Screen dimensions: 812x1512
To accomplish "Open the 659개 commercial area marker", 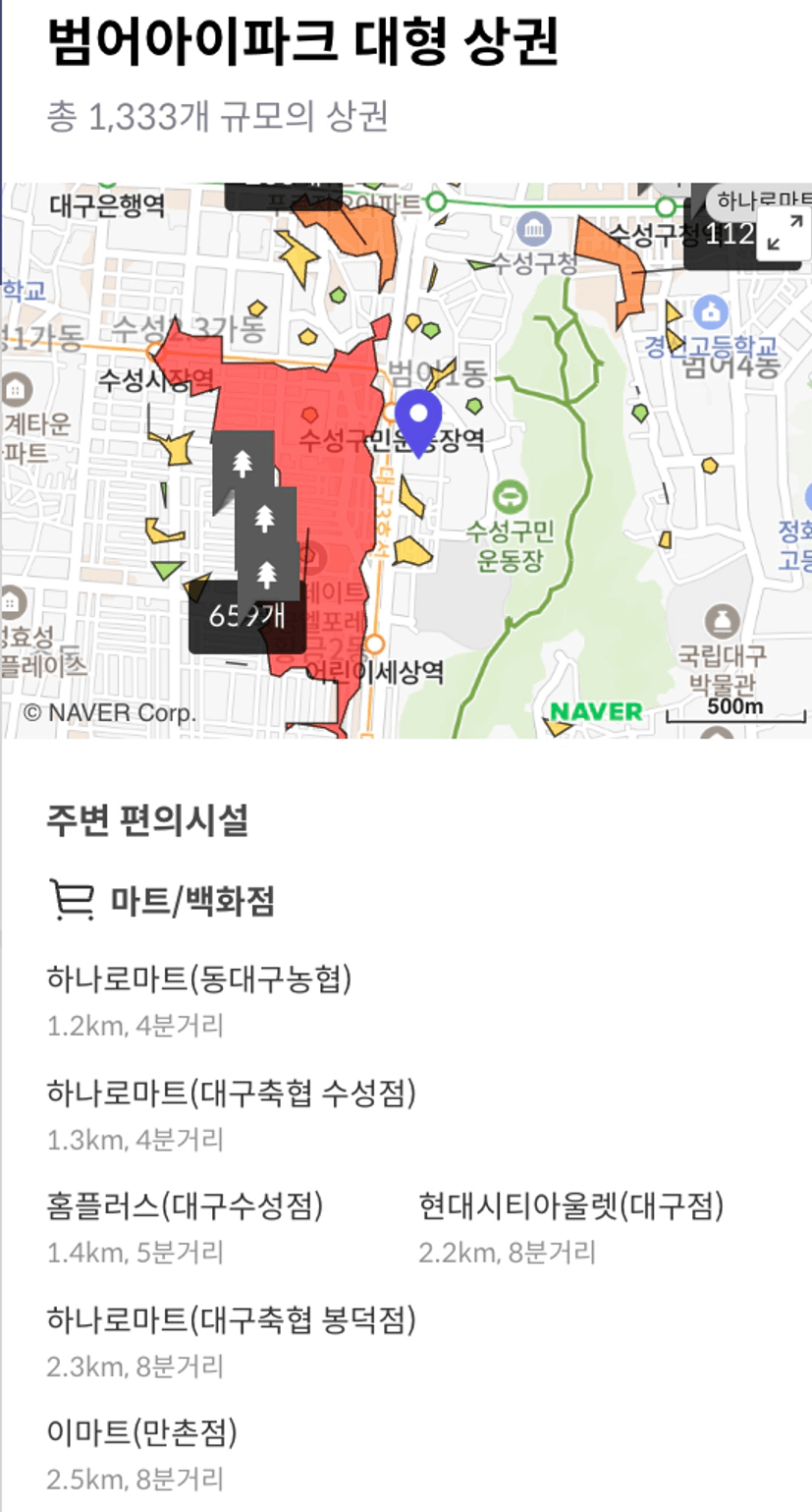I will pyautogui.click(x=246, y=616).
